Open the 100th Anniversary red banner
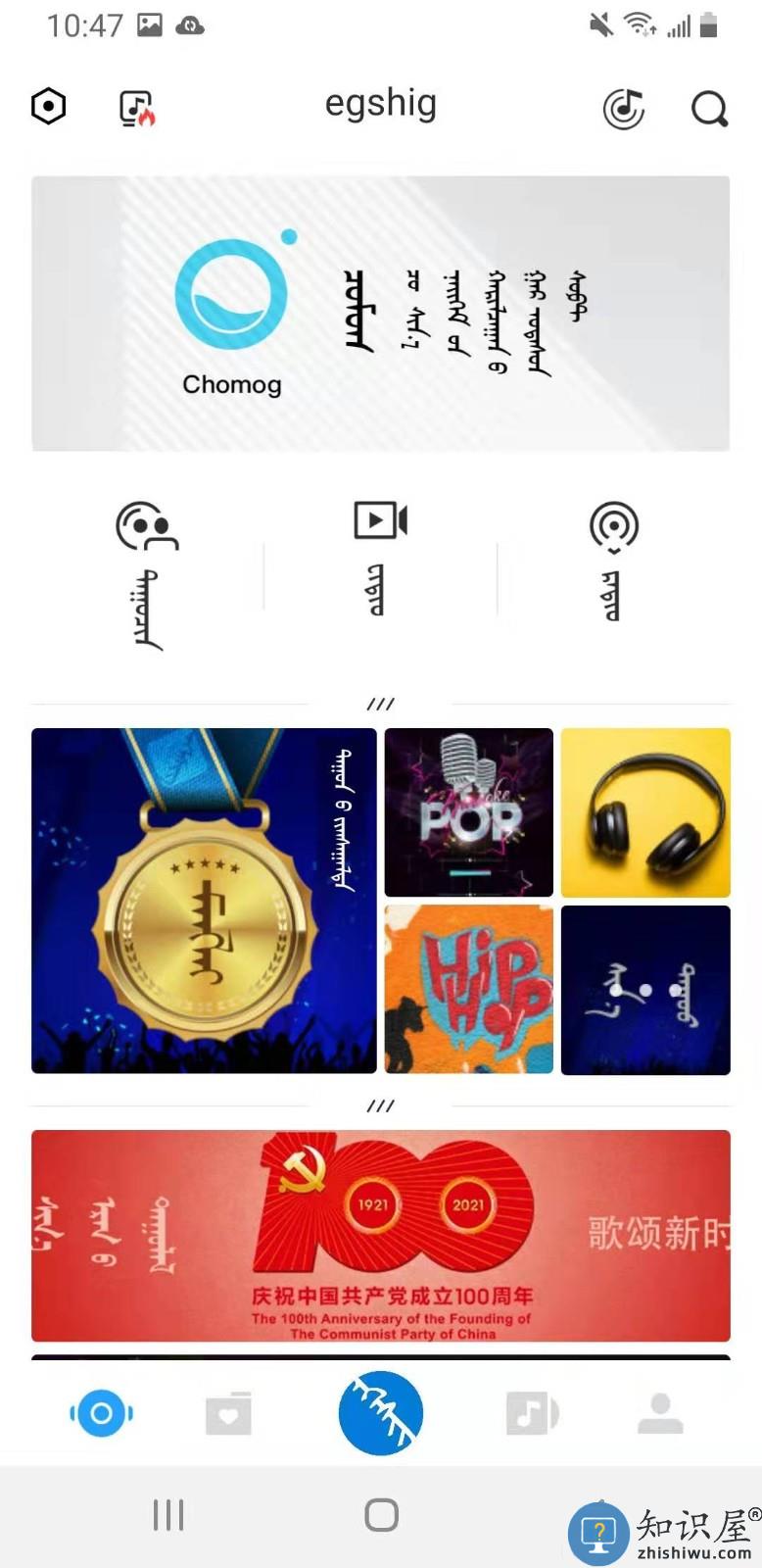Image resolution: width=762 pixels, height=1568 pixels. point(380,1235)
